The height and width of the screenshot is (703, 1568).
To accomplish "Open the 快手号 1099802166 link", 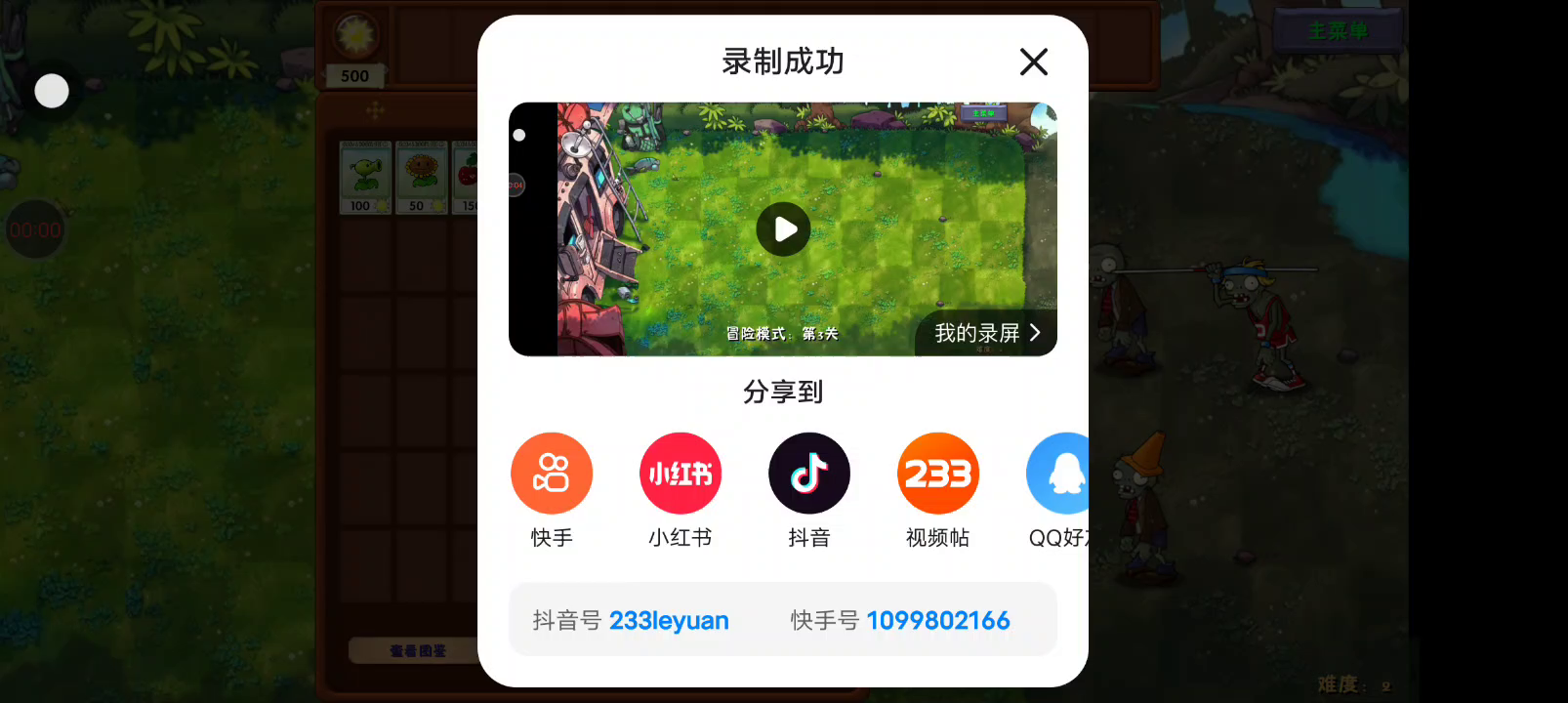I will point(937,621).
